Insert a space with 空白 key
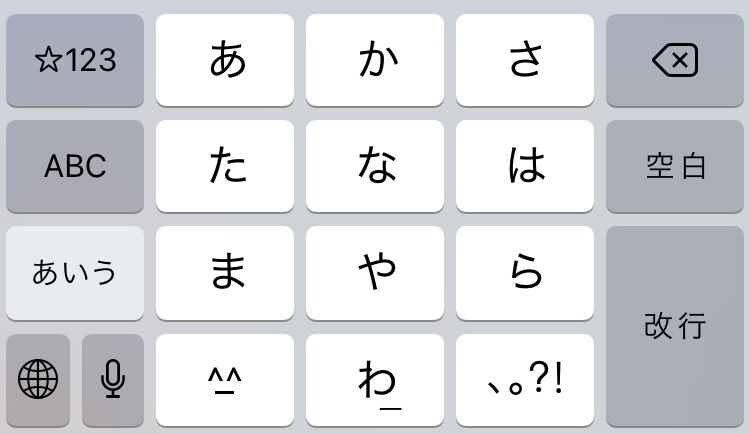 coord(675,166)
